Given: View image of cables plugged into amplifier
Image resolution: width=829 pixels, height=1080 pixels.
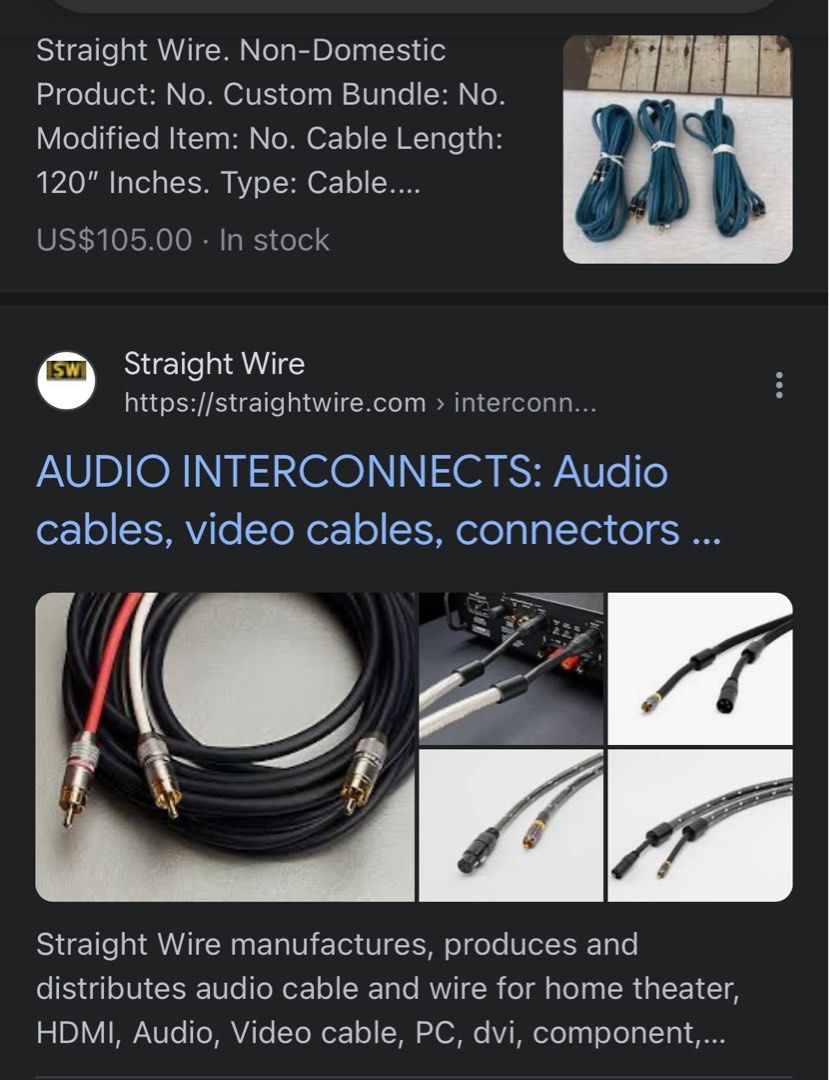Looking at the screenshot, I should (511, 668).
